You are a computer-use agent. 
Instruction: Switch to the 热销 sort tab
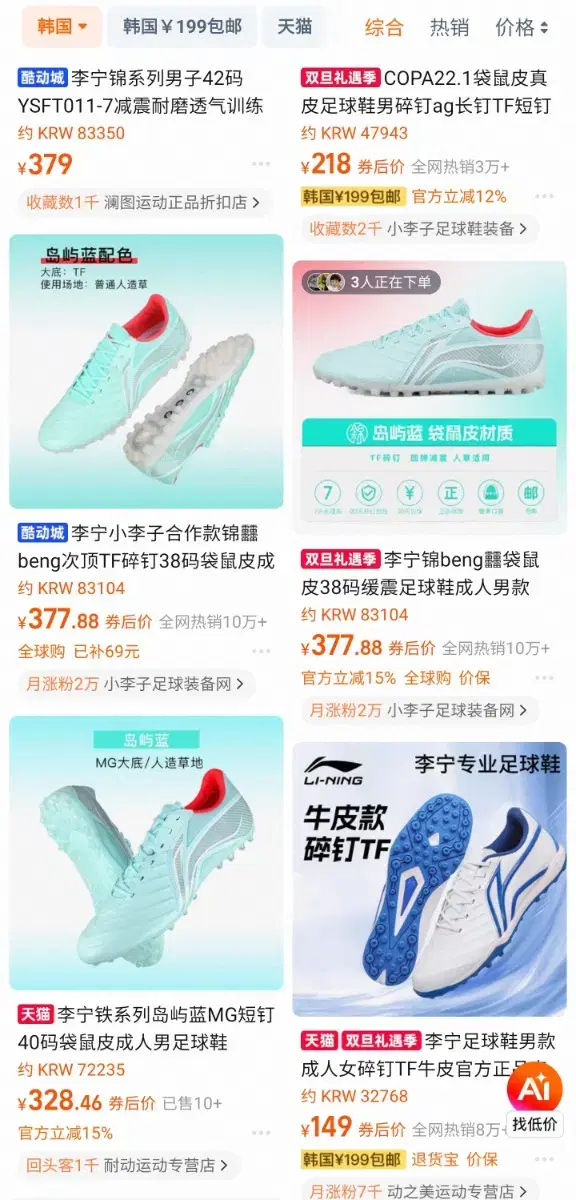449,27
